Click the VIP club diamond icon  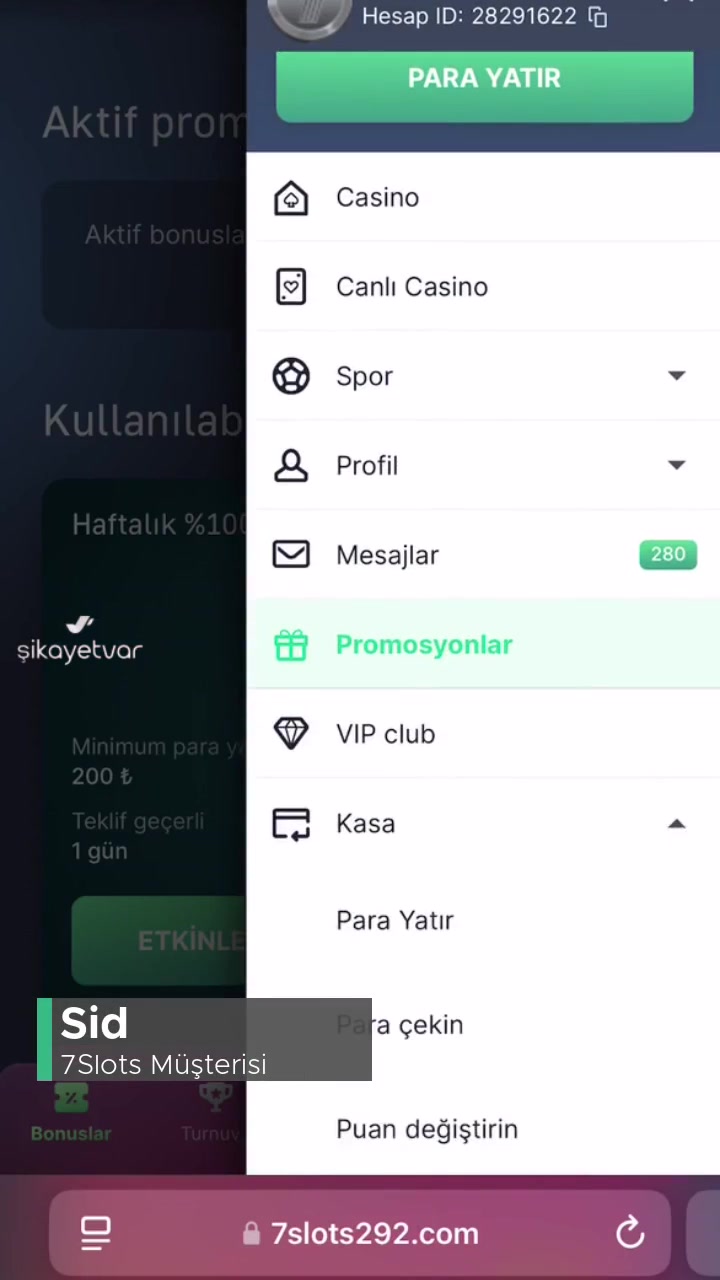(x=291, y=733)
